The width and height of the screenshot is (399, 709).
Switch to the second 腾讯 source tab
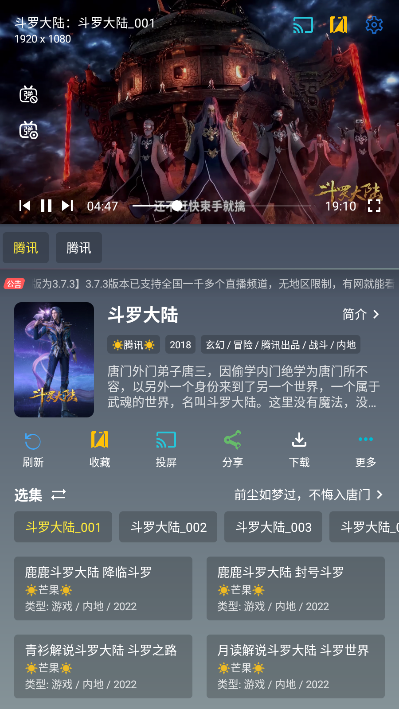[79, 247]
